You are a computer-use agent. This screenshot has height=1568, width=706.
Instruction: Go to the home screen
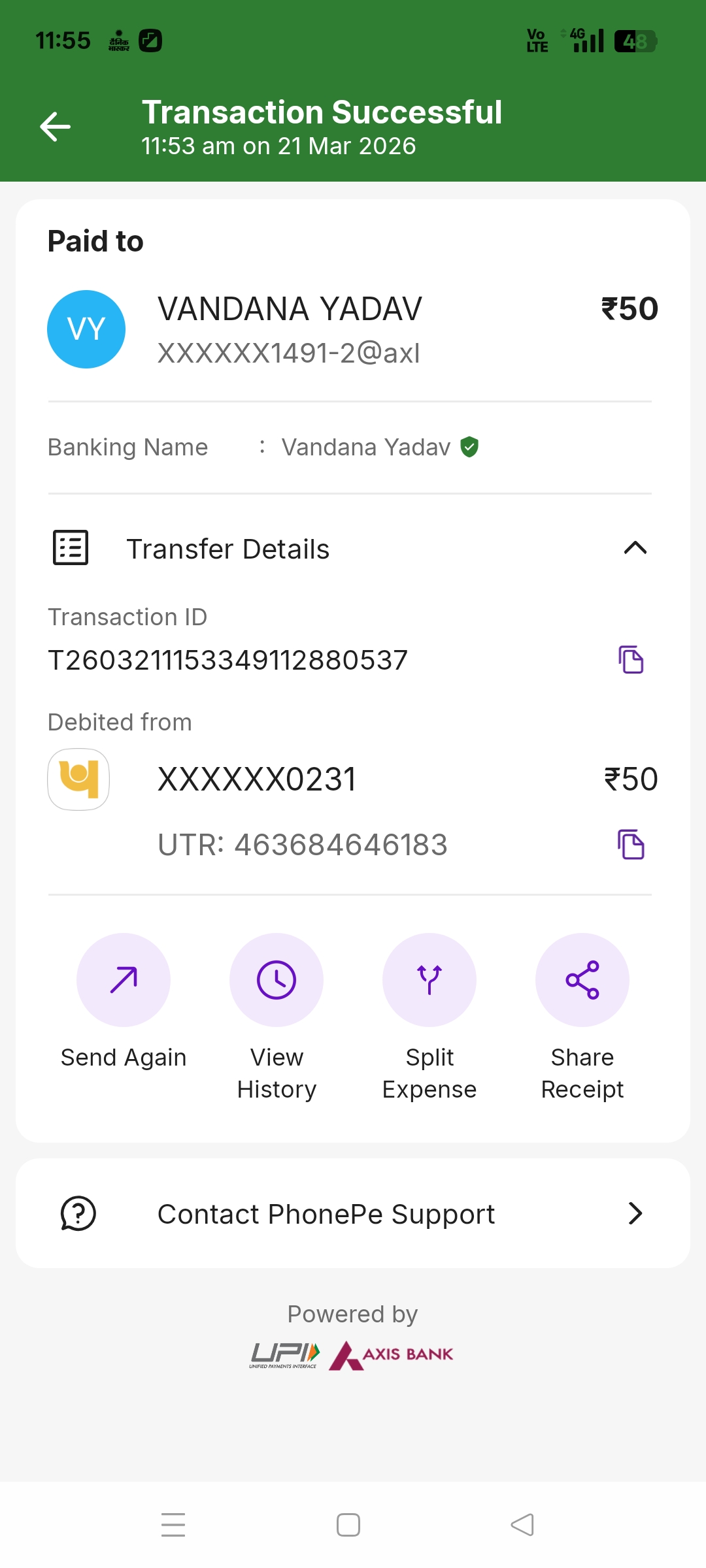point(348,1525)
